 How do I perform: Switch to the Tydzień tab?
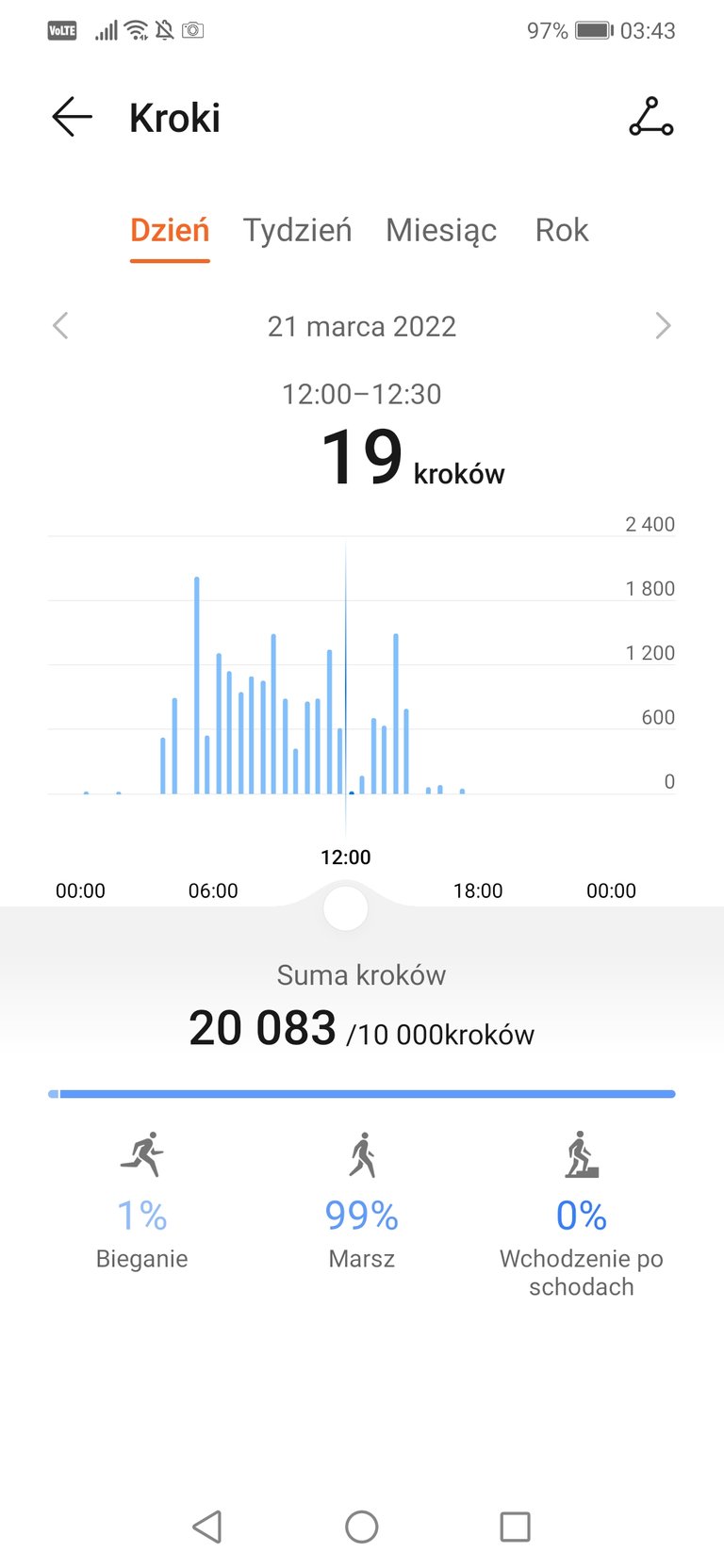coord(297,231)
